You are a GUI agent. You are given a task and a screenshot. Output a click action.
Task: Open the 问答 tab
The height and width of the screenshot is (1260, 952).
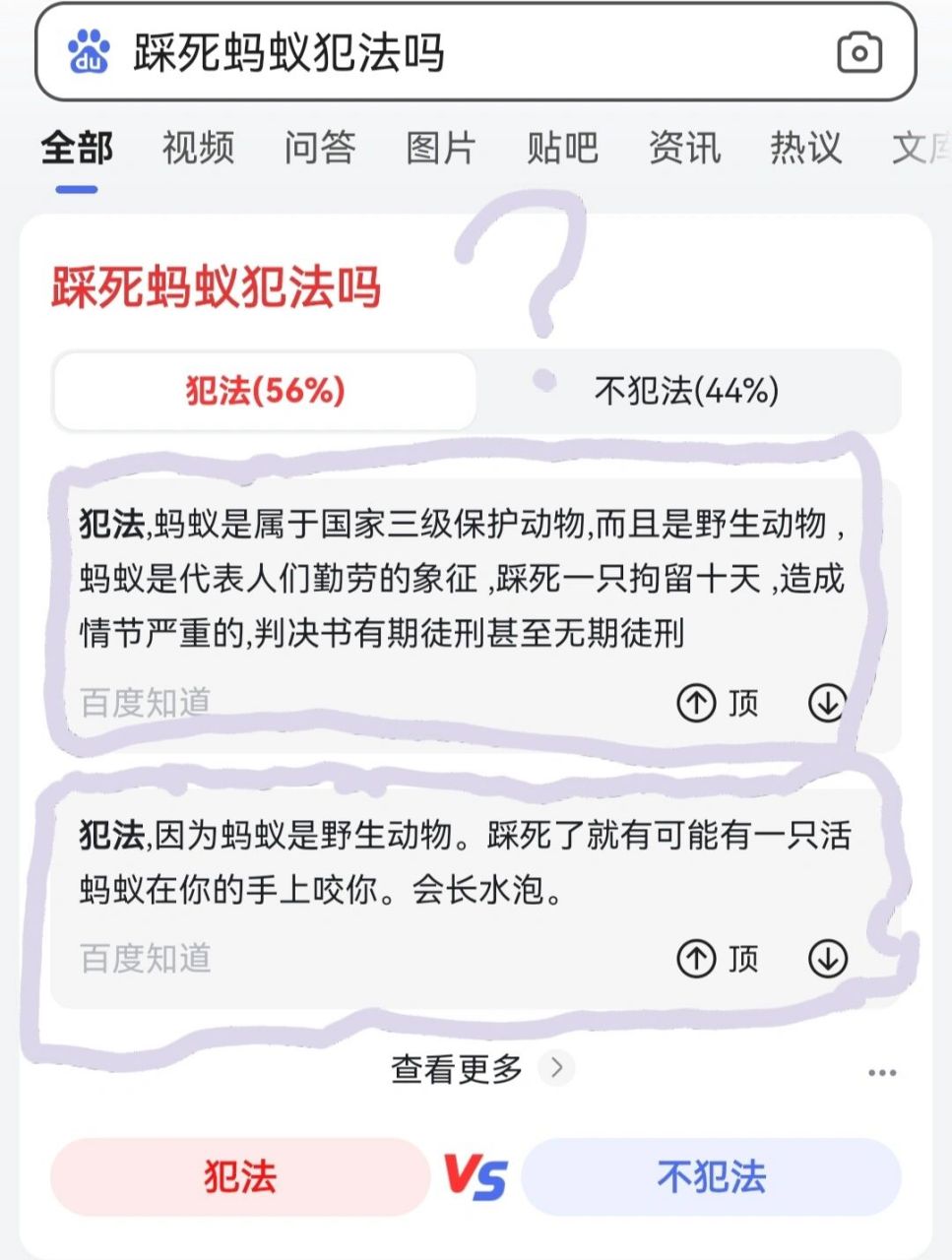click(x=320, y=150)
